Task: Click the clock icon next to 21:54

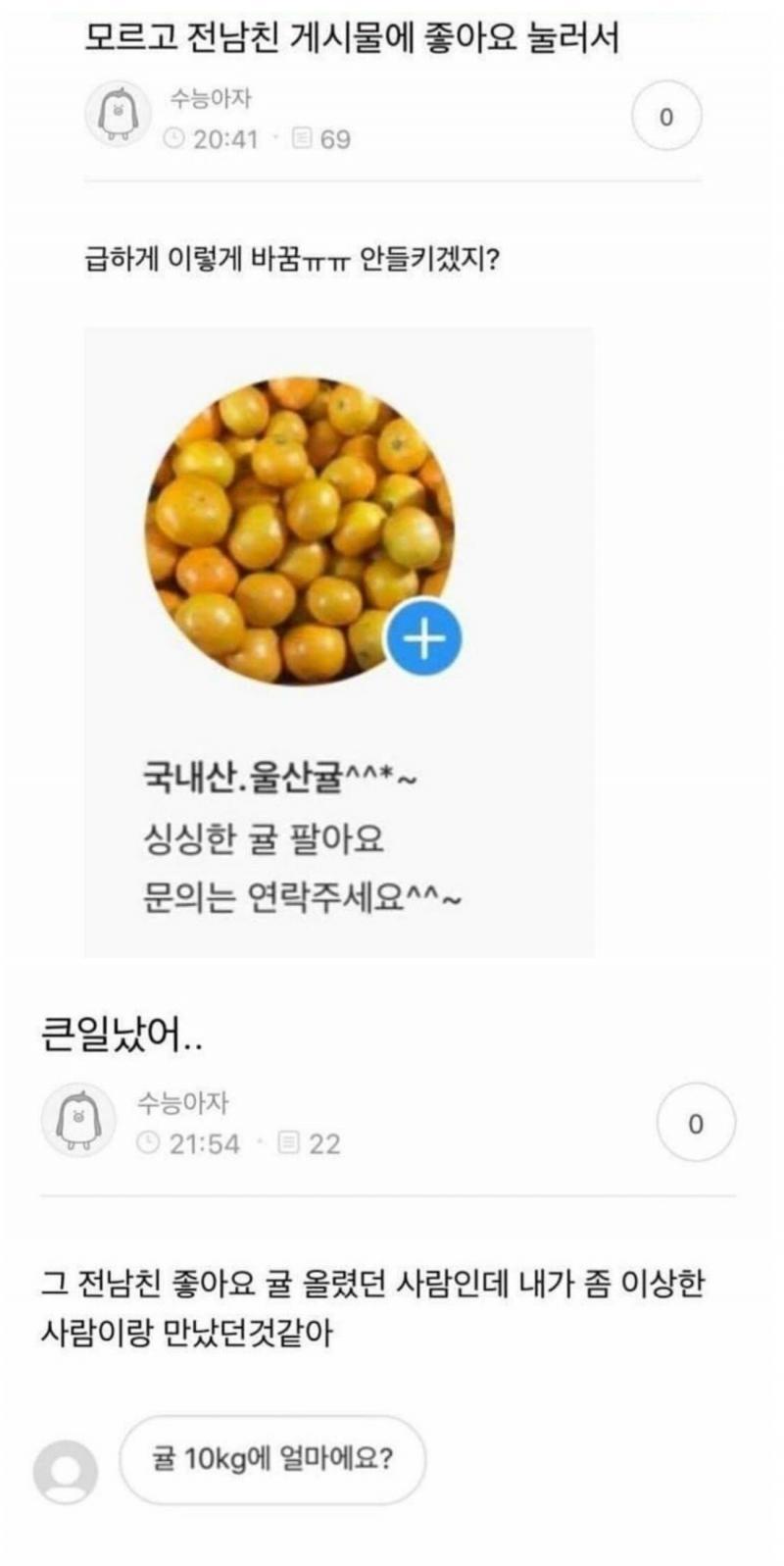Action: (x=148, y=1143)
